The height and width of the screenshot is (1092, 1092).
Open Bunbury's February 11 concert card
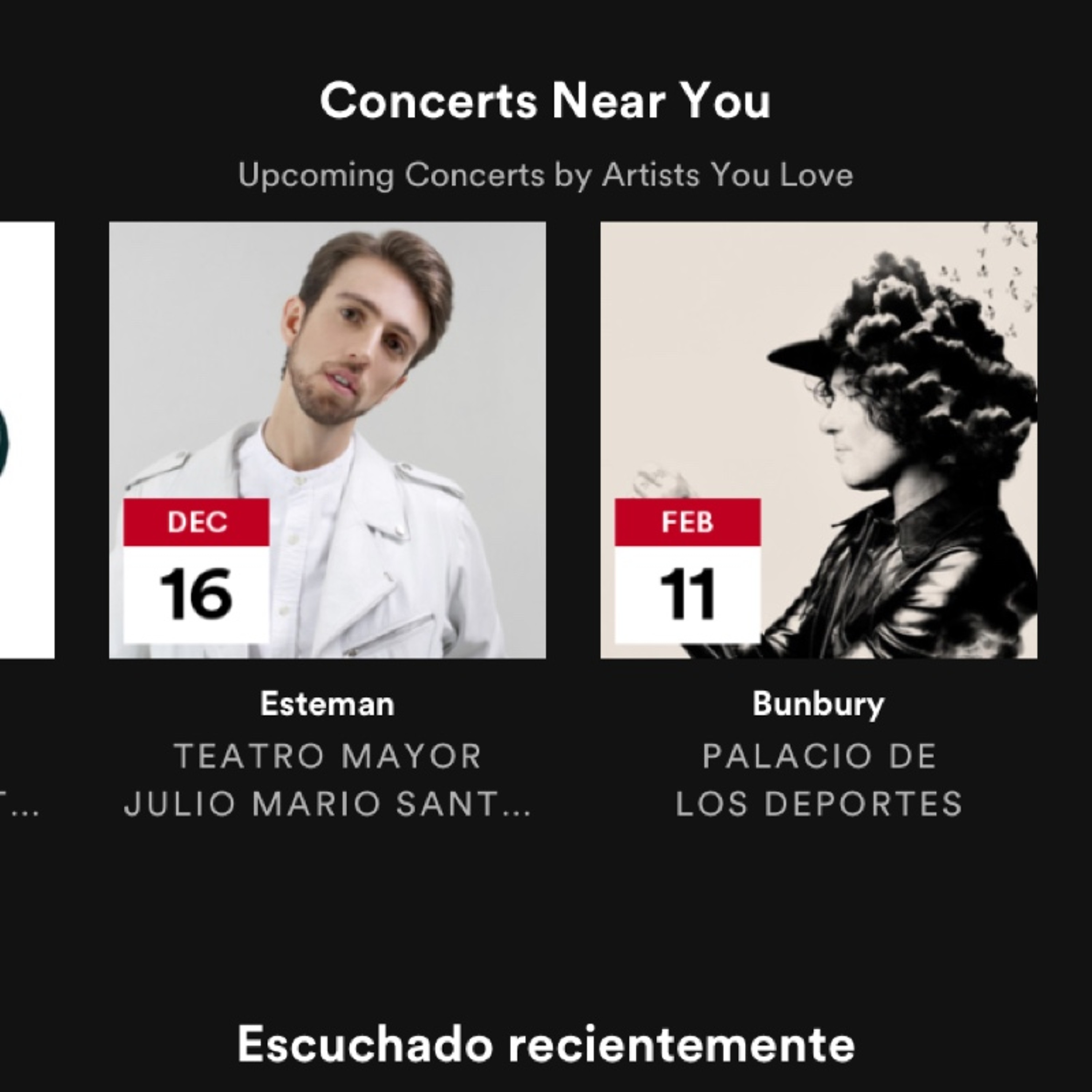click(x=818, y=440)
